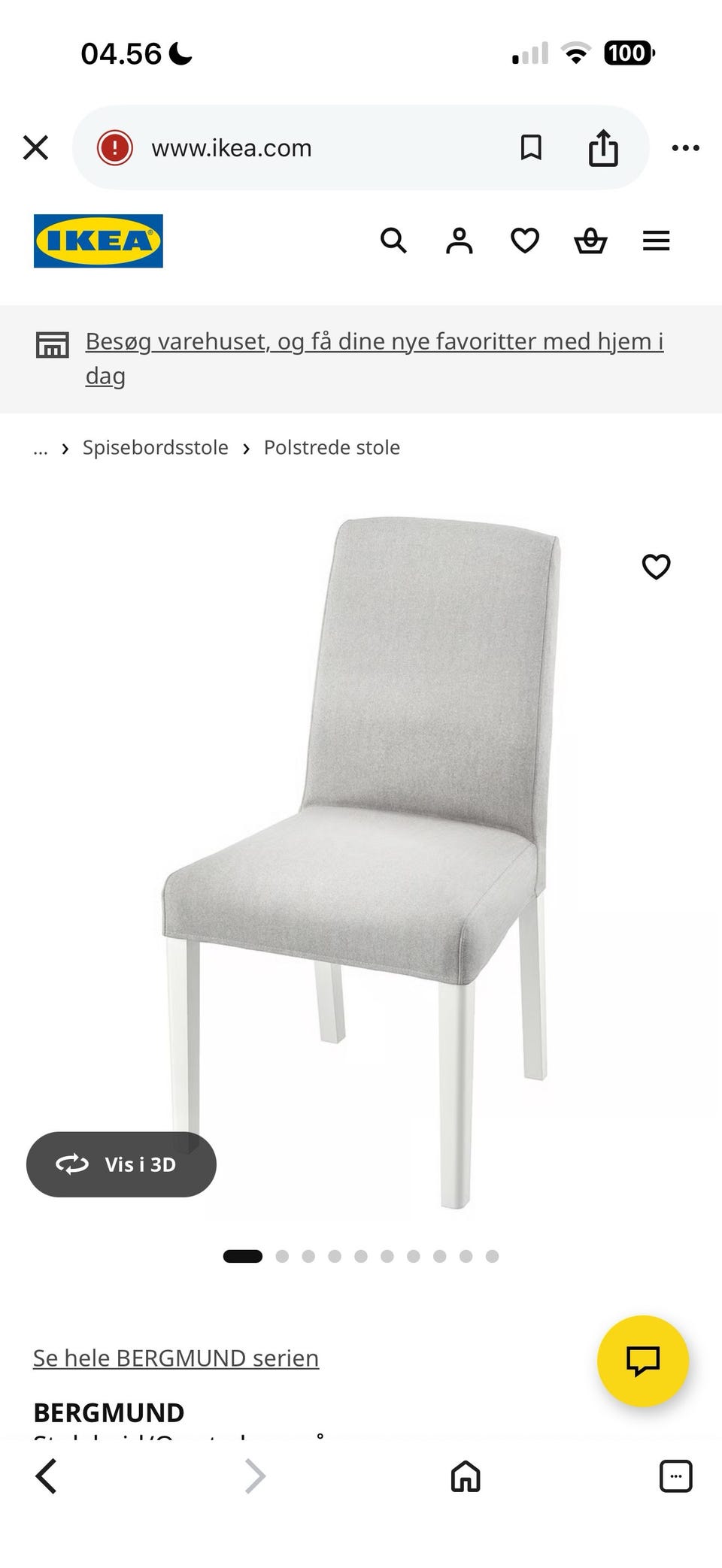Viewport: 722px width, 1568px height.
Task: Close the in-app browser
Action: (35, 147)
